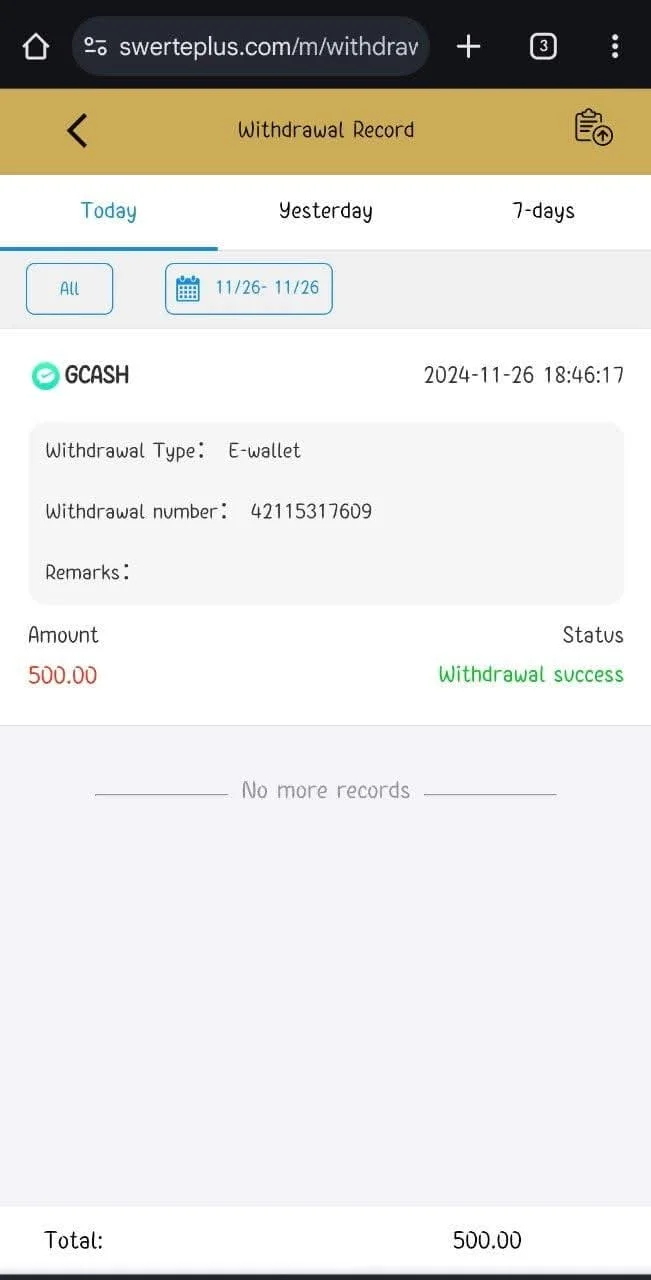Go back from Withdrawal Record
This screenshot has height=1280, width=651.
(77, 131)
